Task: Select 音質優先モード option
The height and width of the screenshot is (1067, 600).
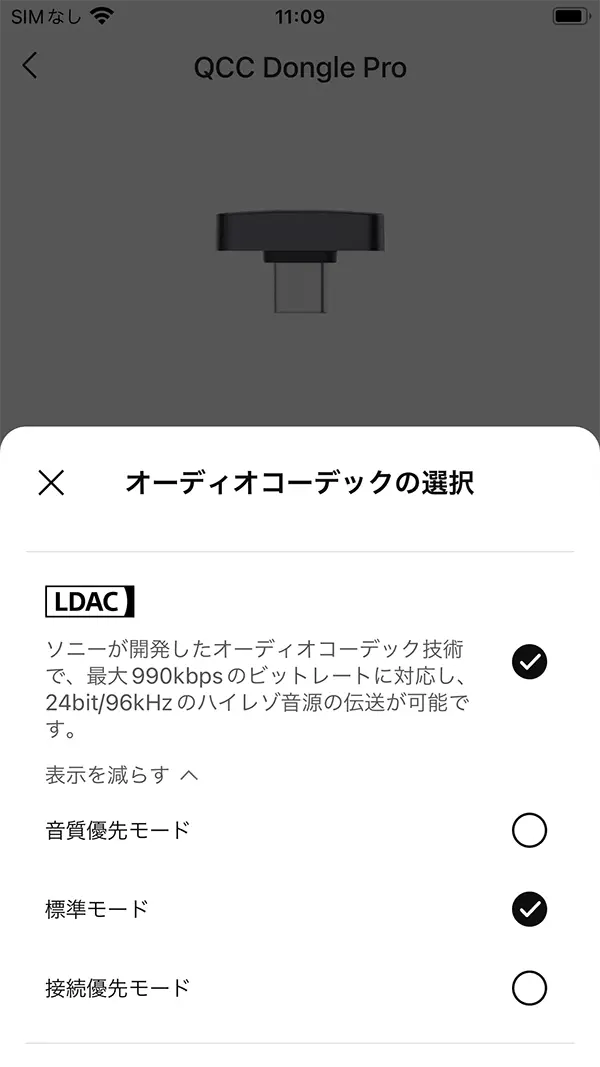Action: (529, 830)
